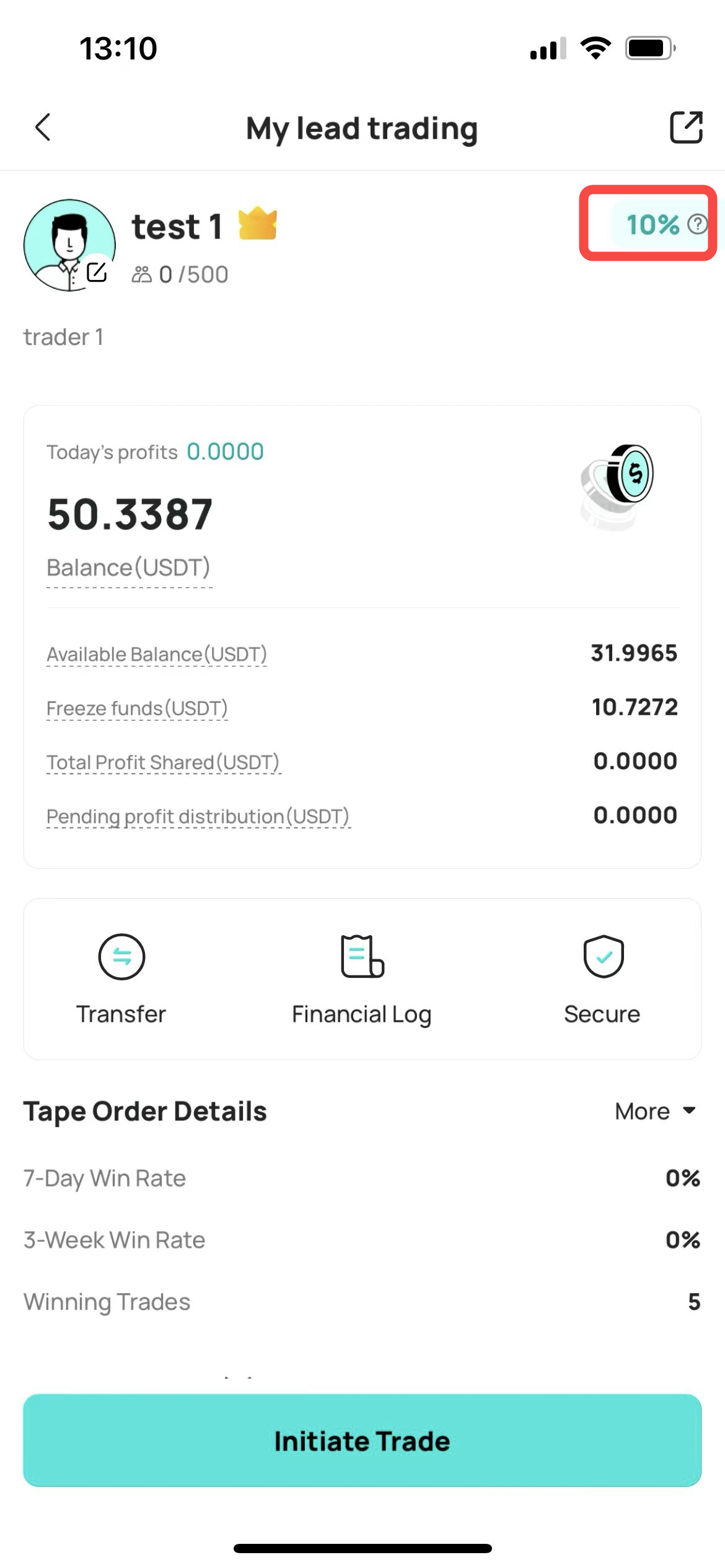Show Available Balance(USDT) explanation
The height and width of the screenshot is (1568, 725).
[157, 654]
